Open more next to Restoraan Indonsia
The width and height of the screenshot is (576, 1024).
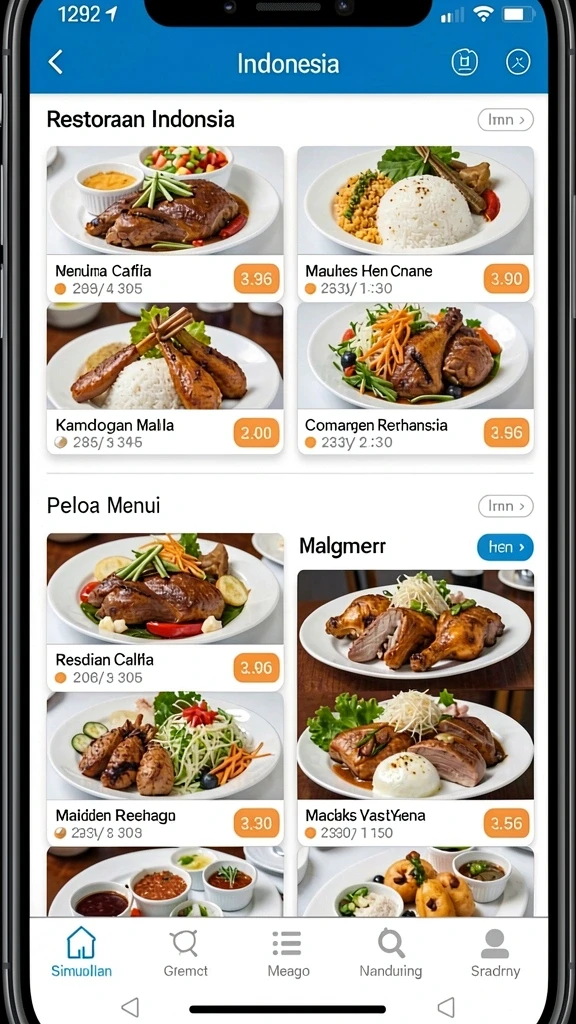(505, 120)
